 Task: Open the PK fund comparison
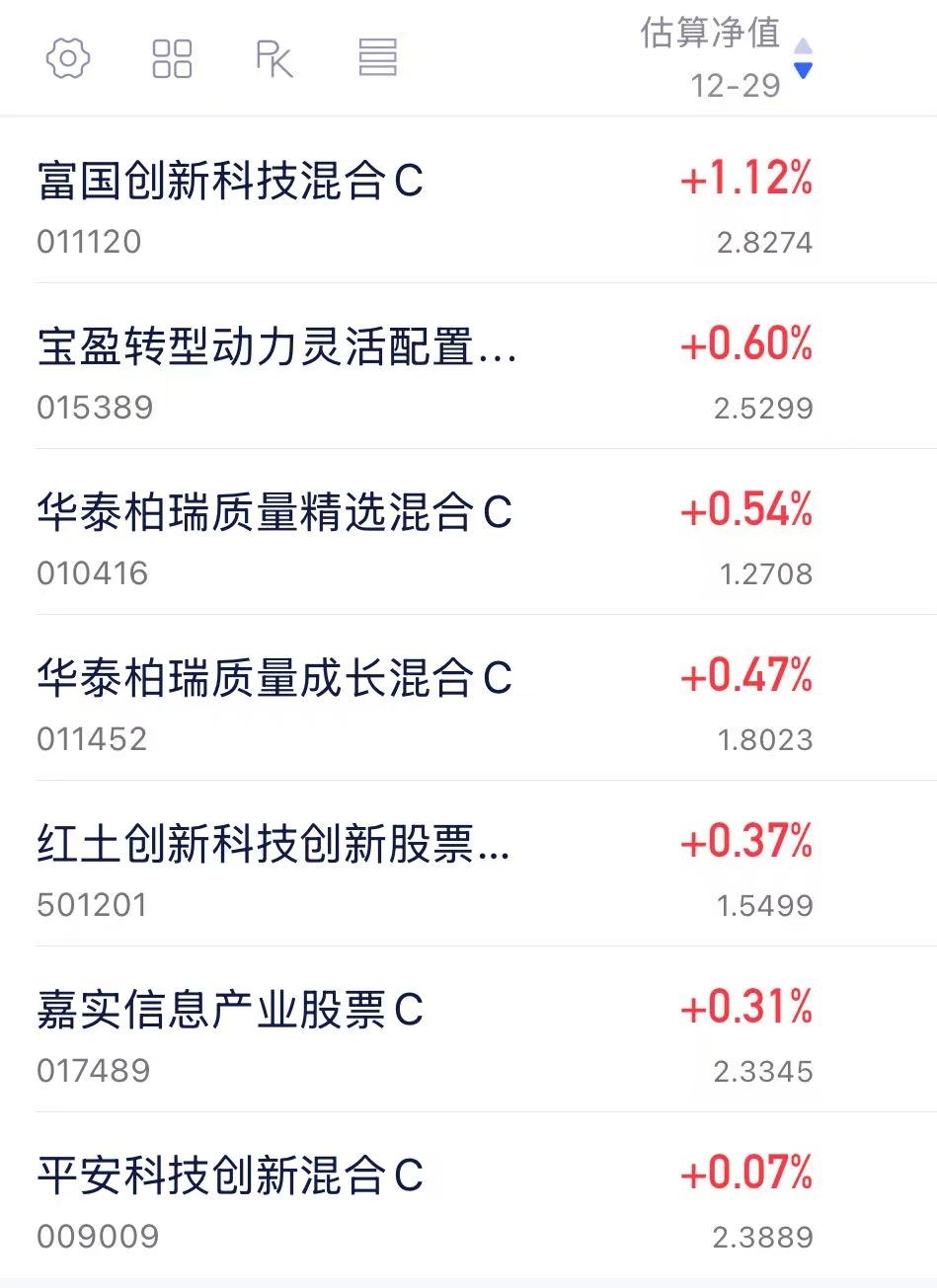point(273,59)
